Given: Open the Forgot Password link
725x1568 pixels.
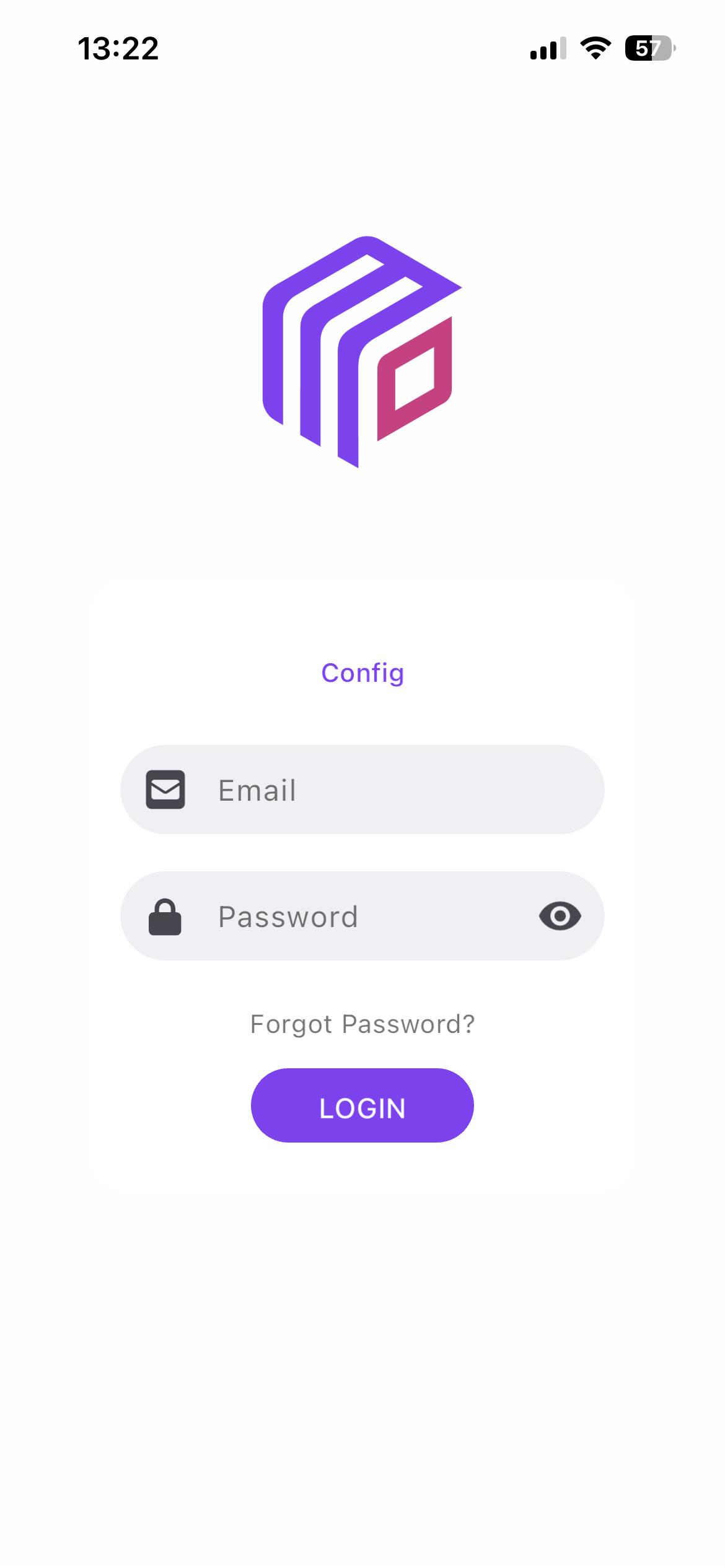Looking at the screenshot, I should 362,1024.
